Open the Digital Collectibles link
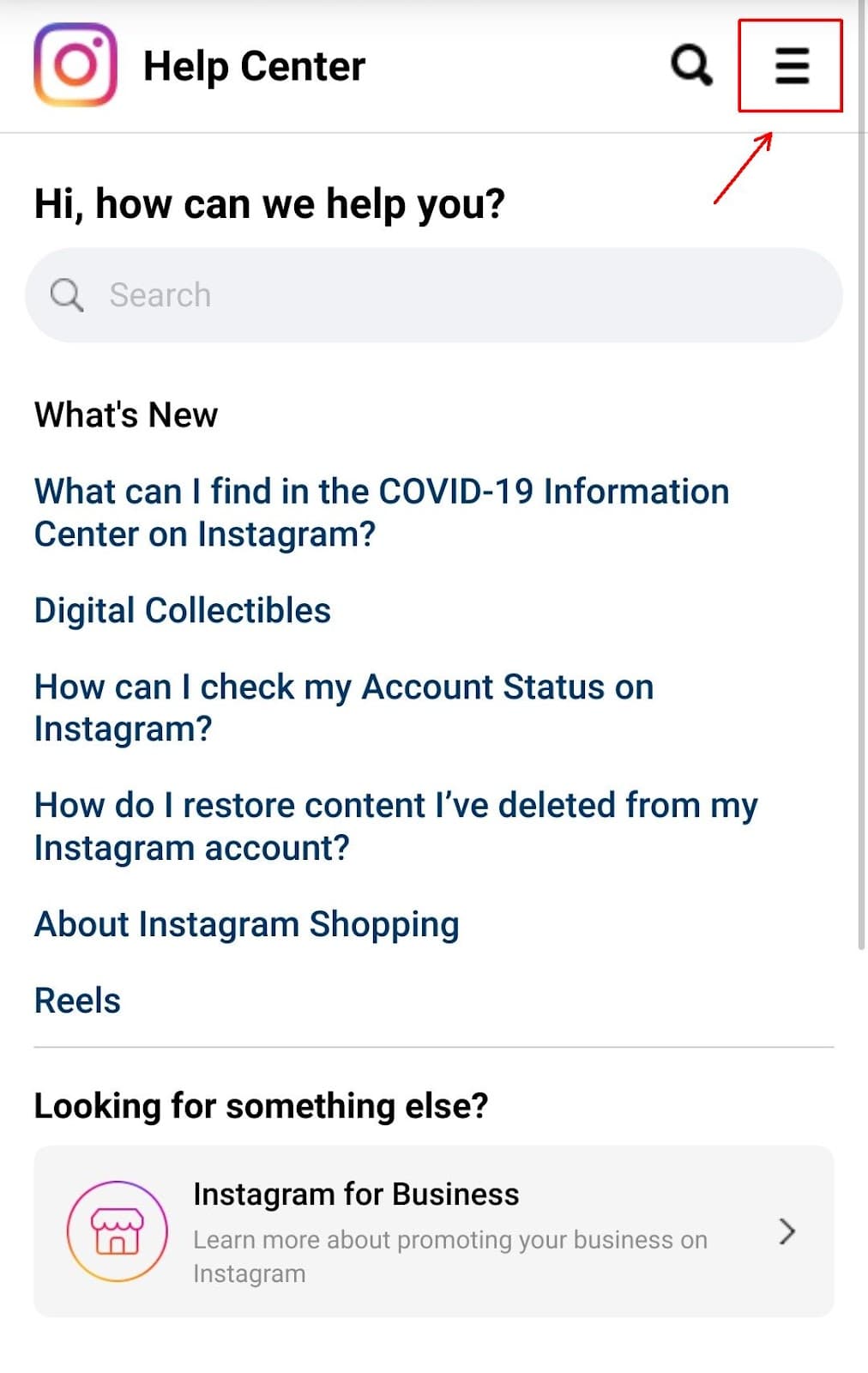This screenshot has height=1373, width=868. [x=183, y=610]
